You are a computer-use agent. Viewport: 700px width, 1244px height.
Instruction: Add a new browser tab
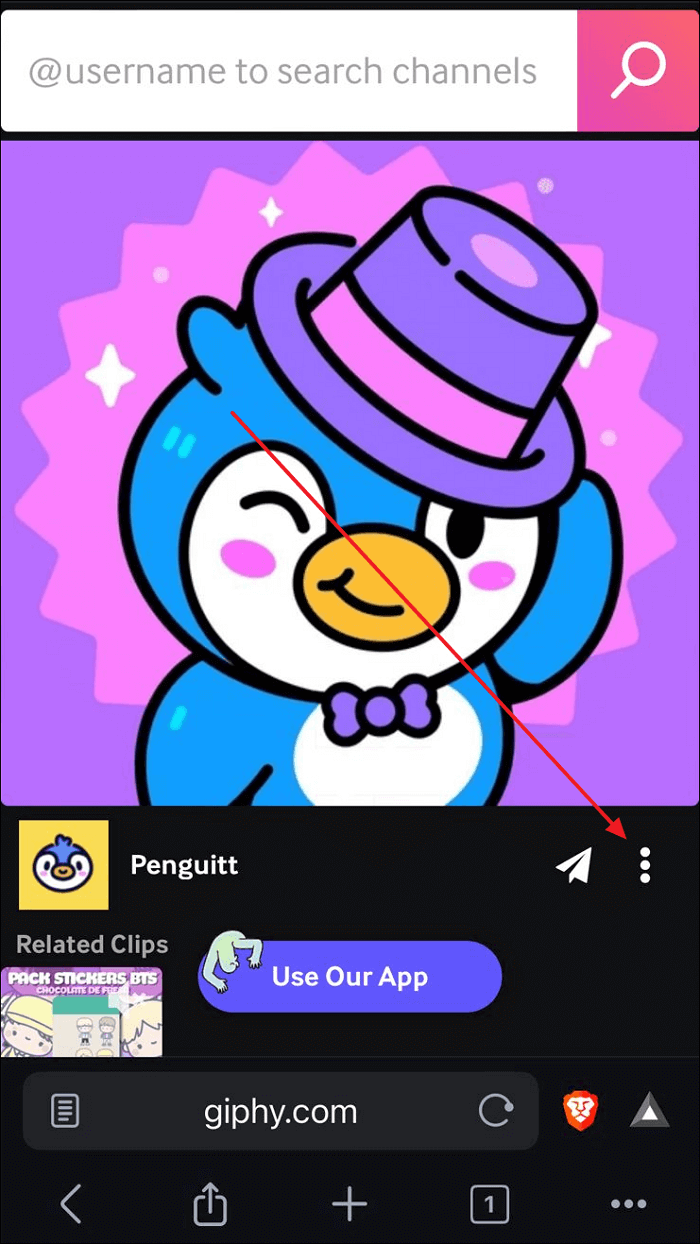(350, 1205)
